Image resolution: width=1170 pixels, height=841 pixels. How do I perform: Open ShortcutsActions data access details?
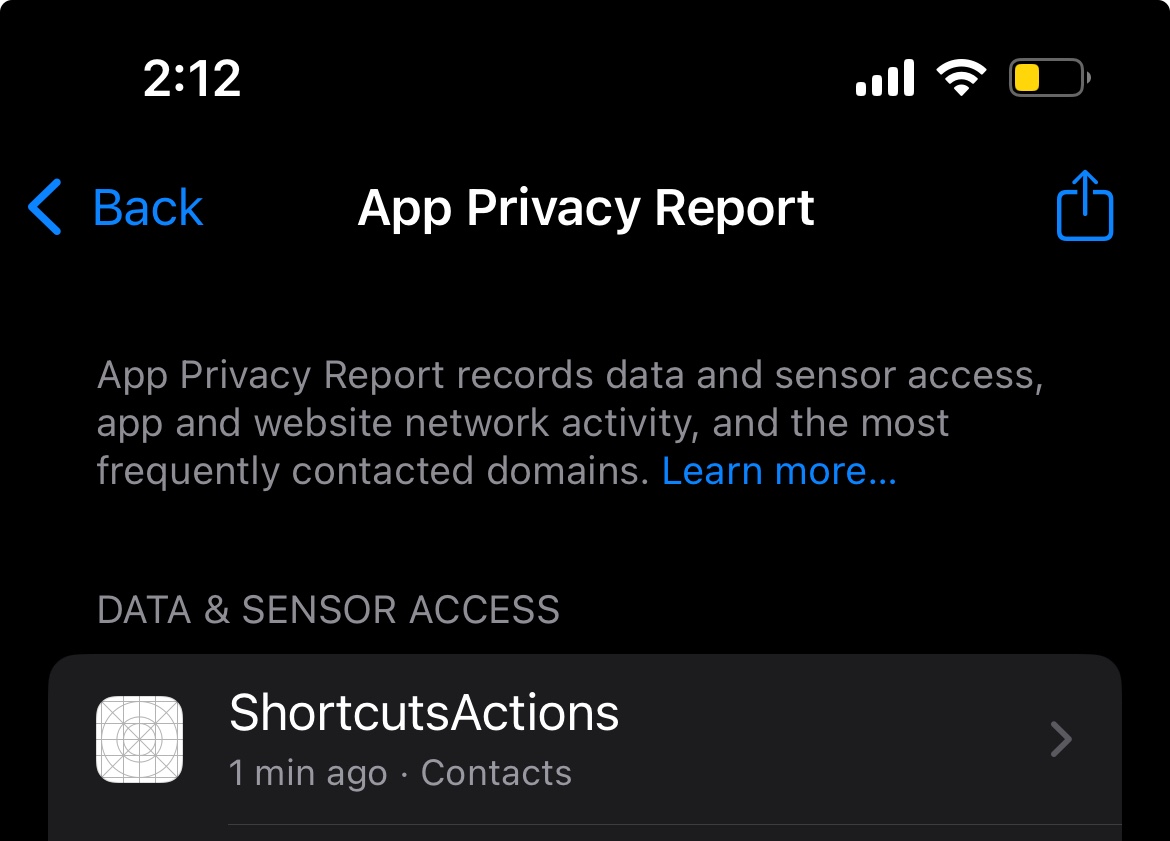click(x=584, y=740)
